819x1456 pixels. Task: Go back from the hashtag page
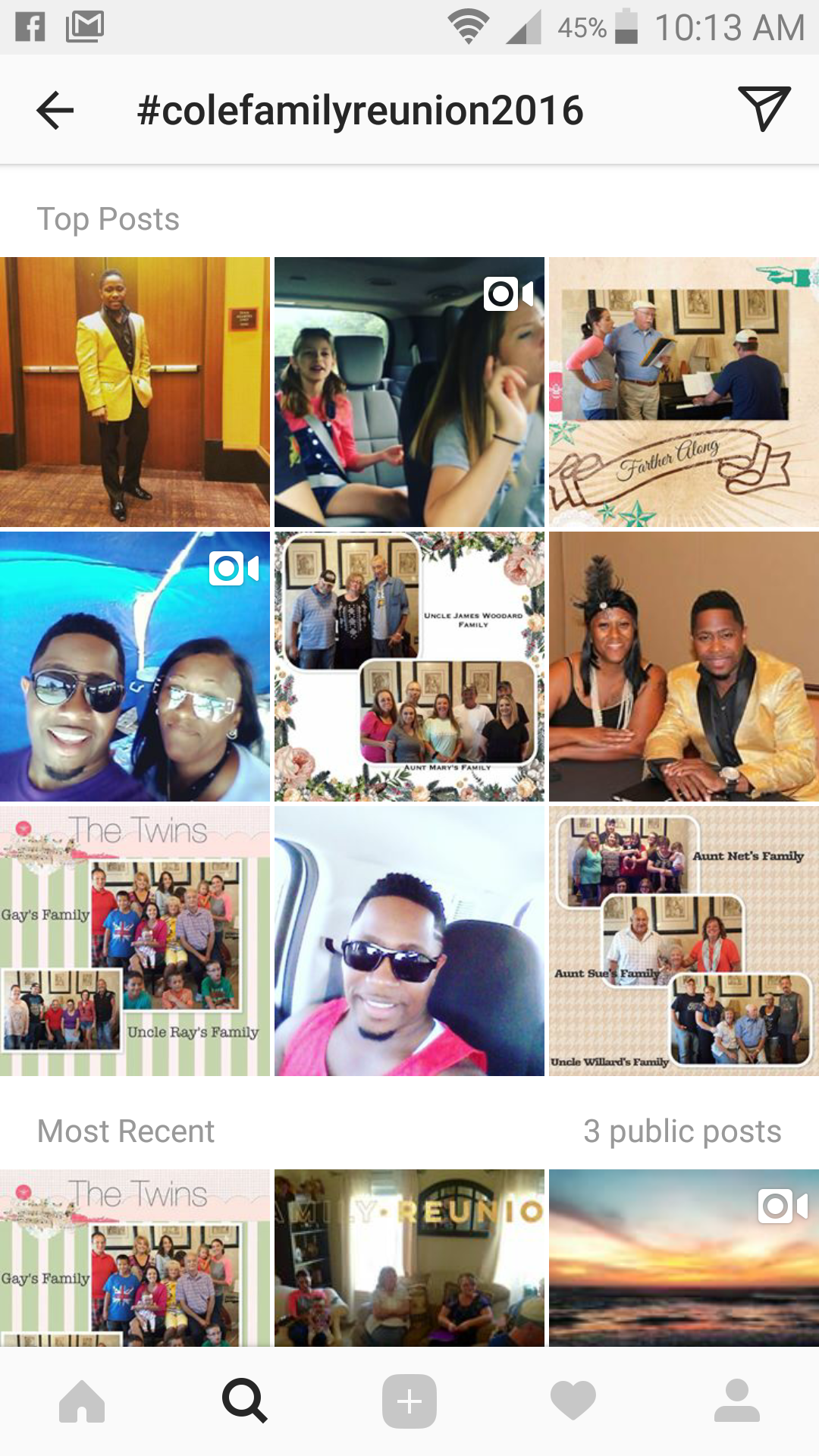[x=55, y=111]
